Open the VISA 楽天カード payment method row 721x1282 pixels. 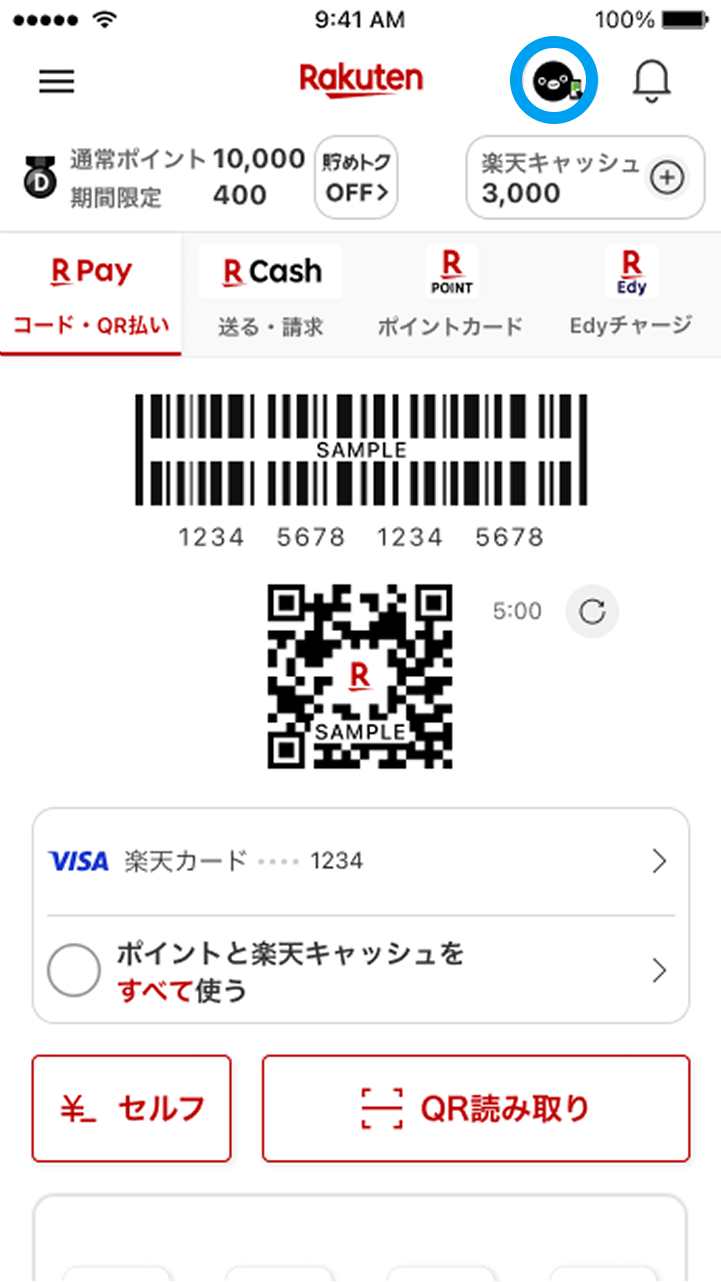tap(360, 861)
